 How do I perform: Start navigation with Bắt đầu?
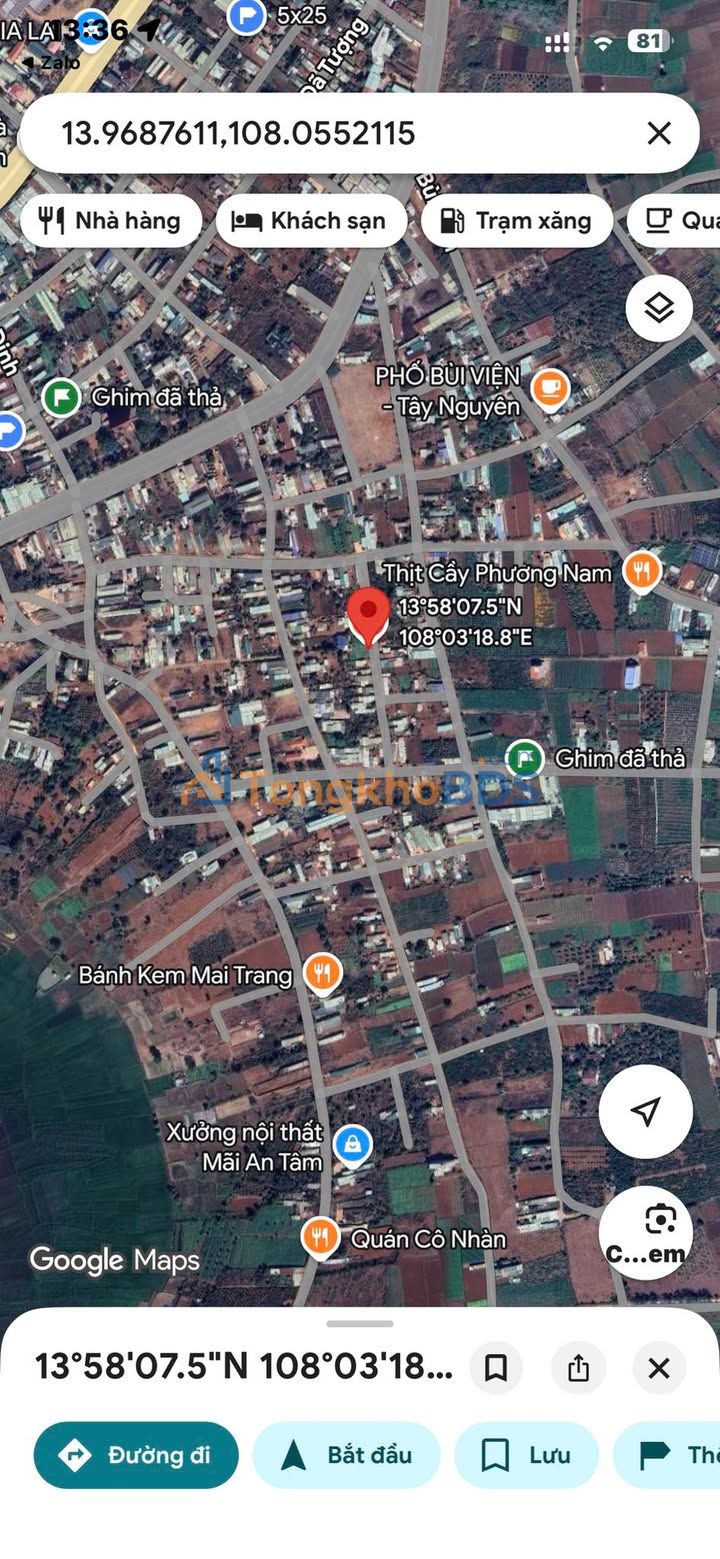[x=346, y=1455]
